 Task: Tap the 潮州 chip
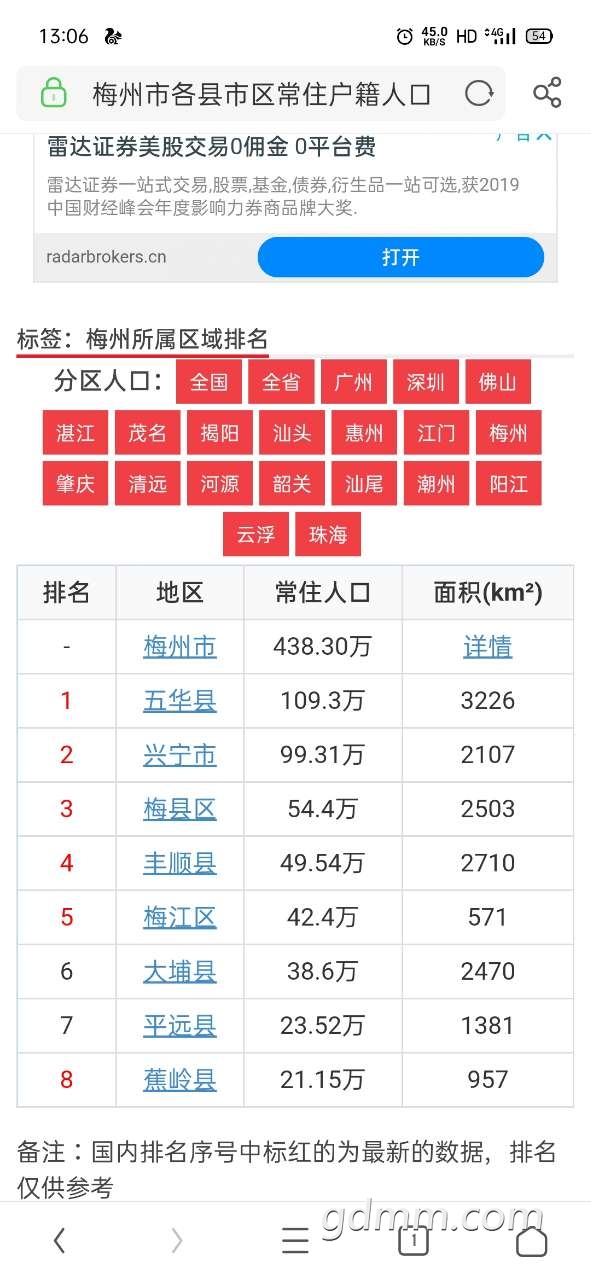pos(436,484)
